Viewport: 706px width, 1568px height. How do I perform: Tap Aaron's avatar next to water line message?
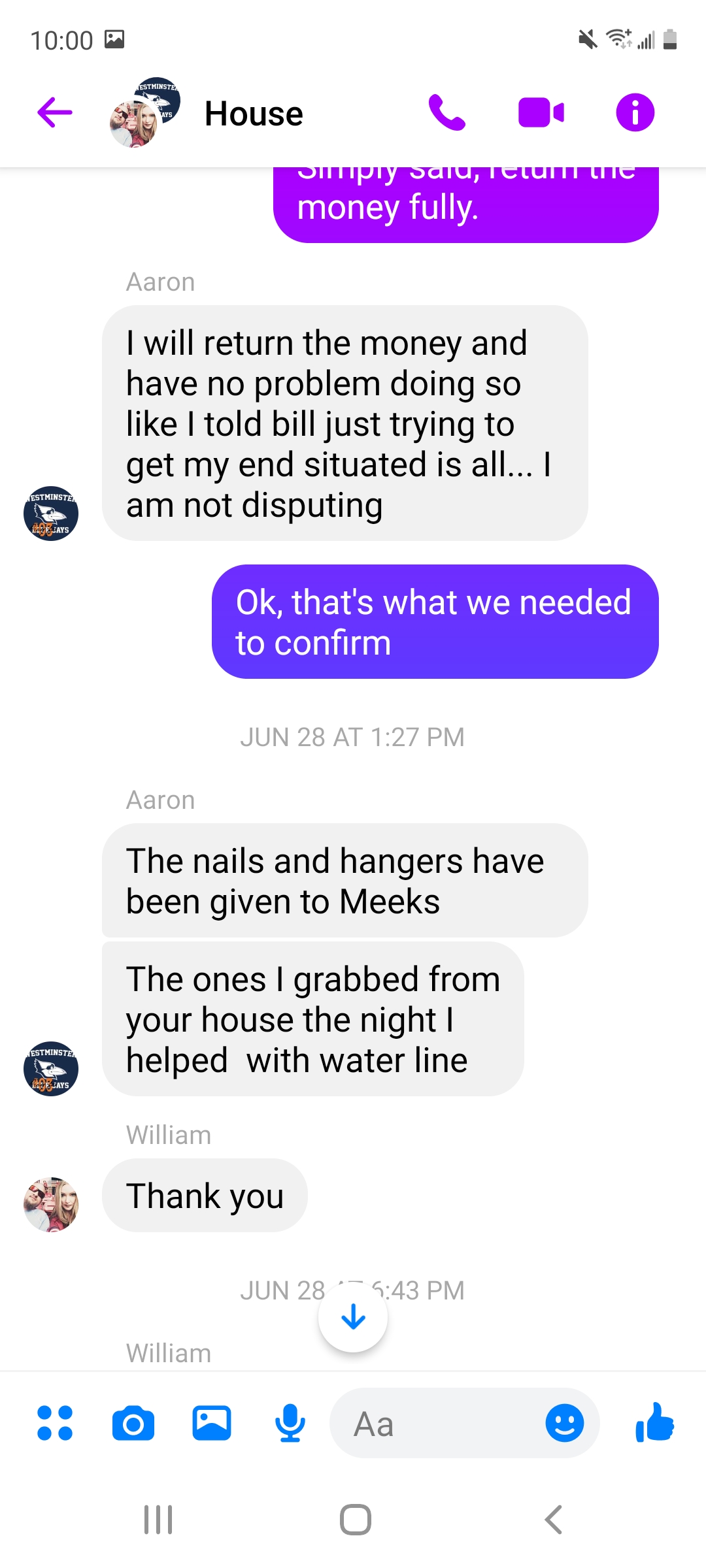coord(51,1069)
